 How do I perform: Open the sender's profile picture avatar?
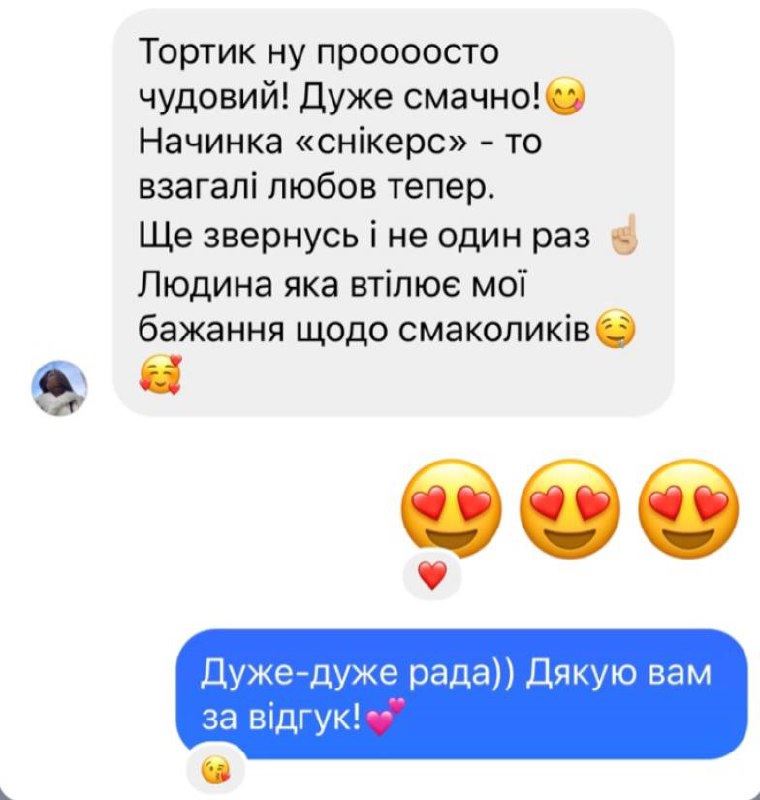61,386
